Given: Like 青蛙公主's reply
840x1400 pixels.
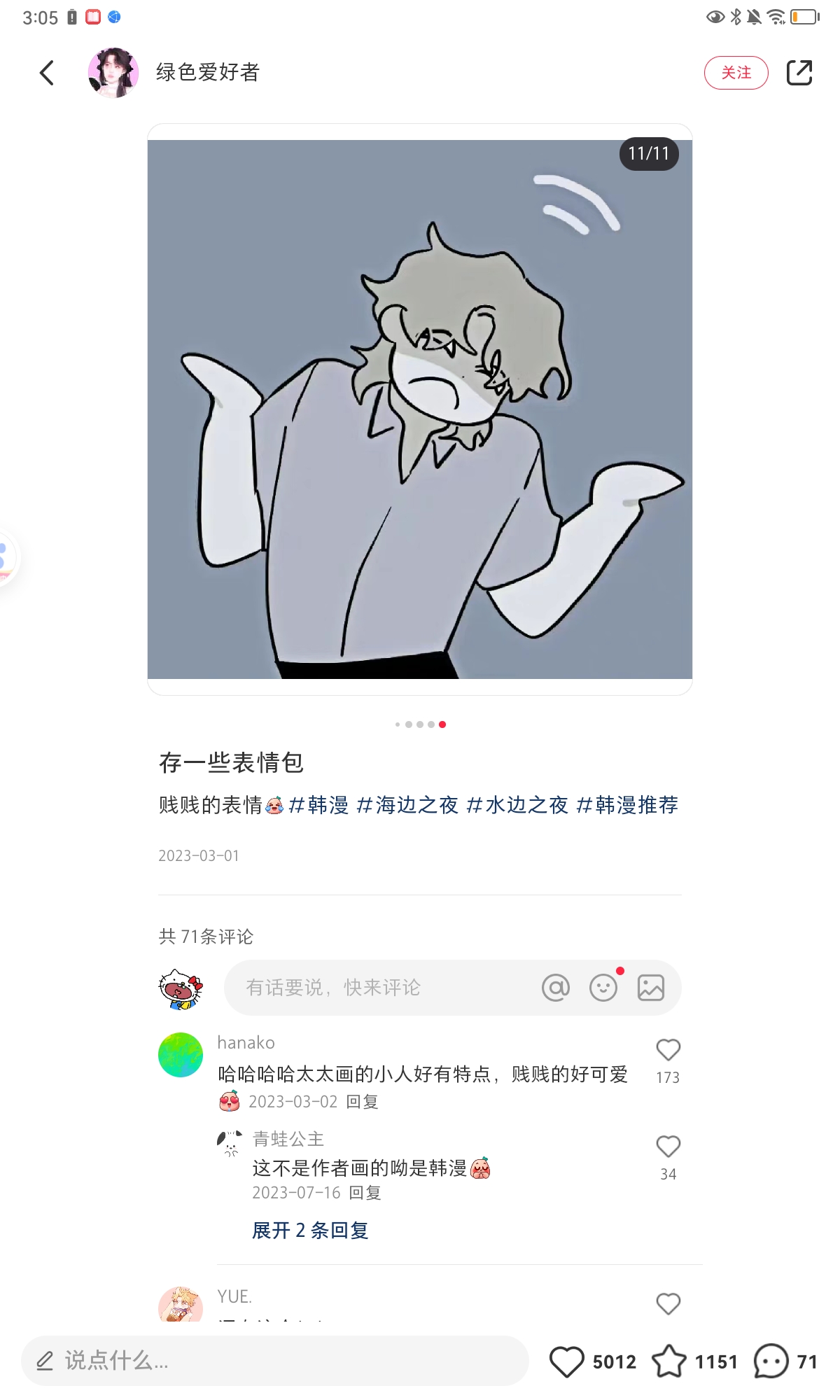Looking at the screenshot, I should 668,1147.
